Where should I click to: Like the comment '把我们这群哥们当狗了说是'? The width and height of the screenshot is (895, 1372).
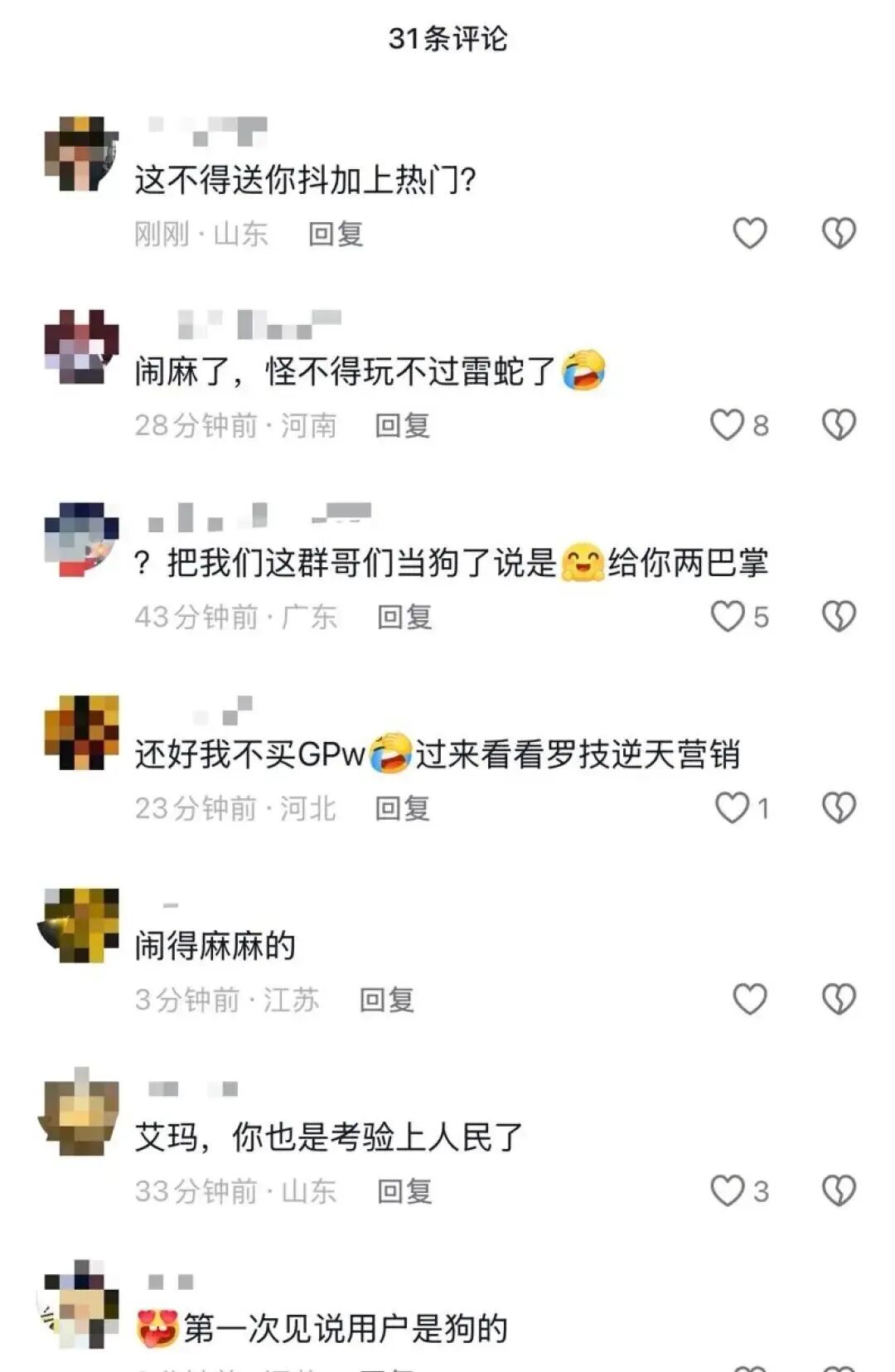728,617
